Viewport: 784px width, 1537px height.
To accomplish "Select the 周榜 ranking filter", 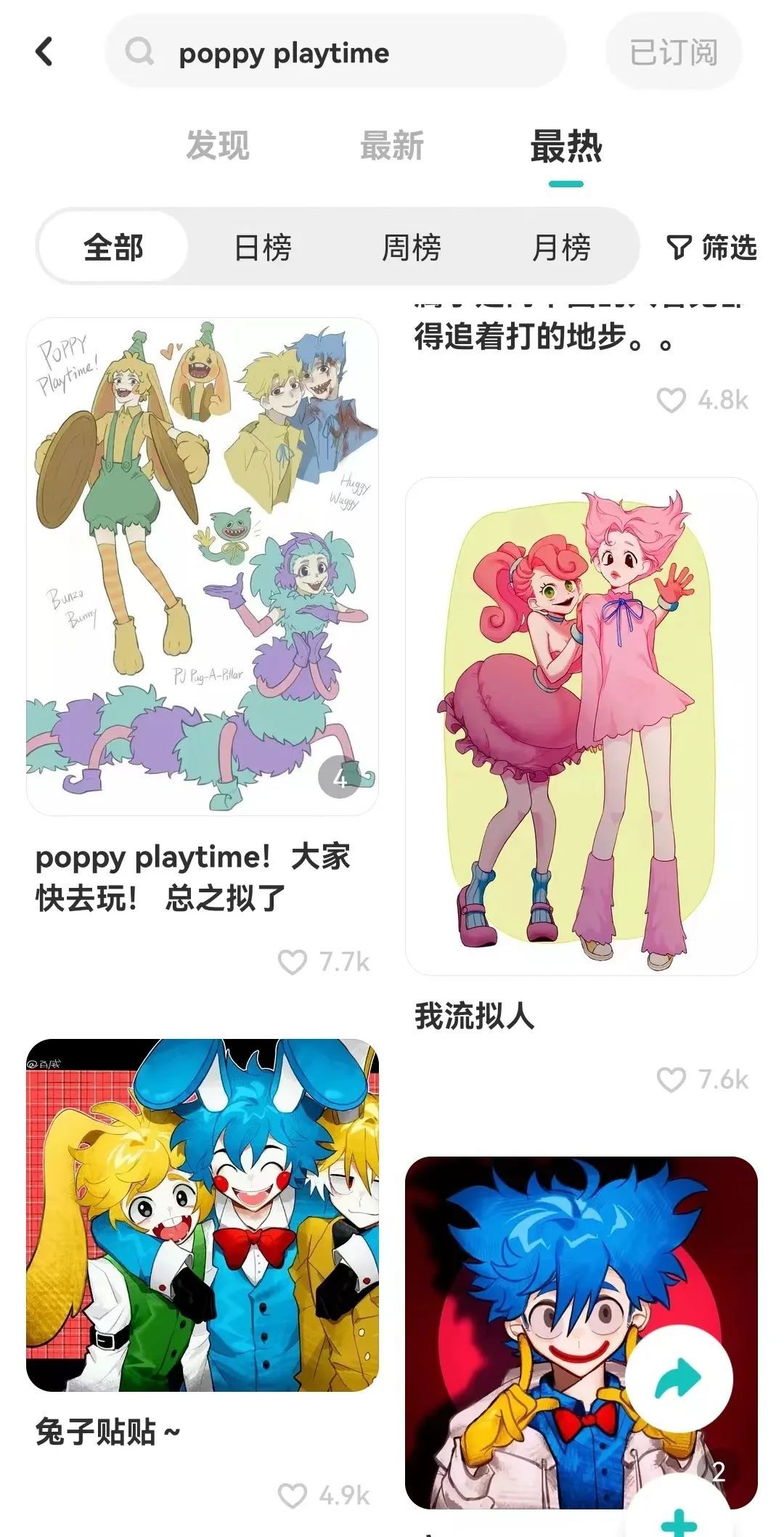I will point(414,247).
